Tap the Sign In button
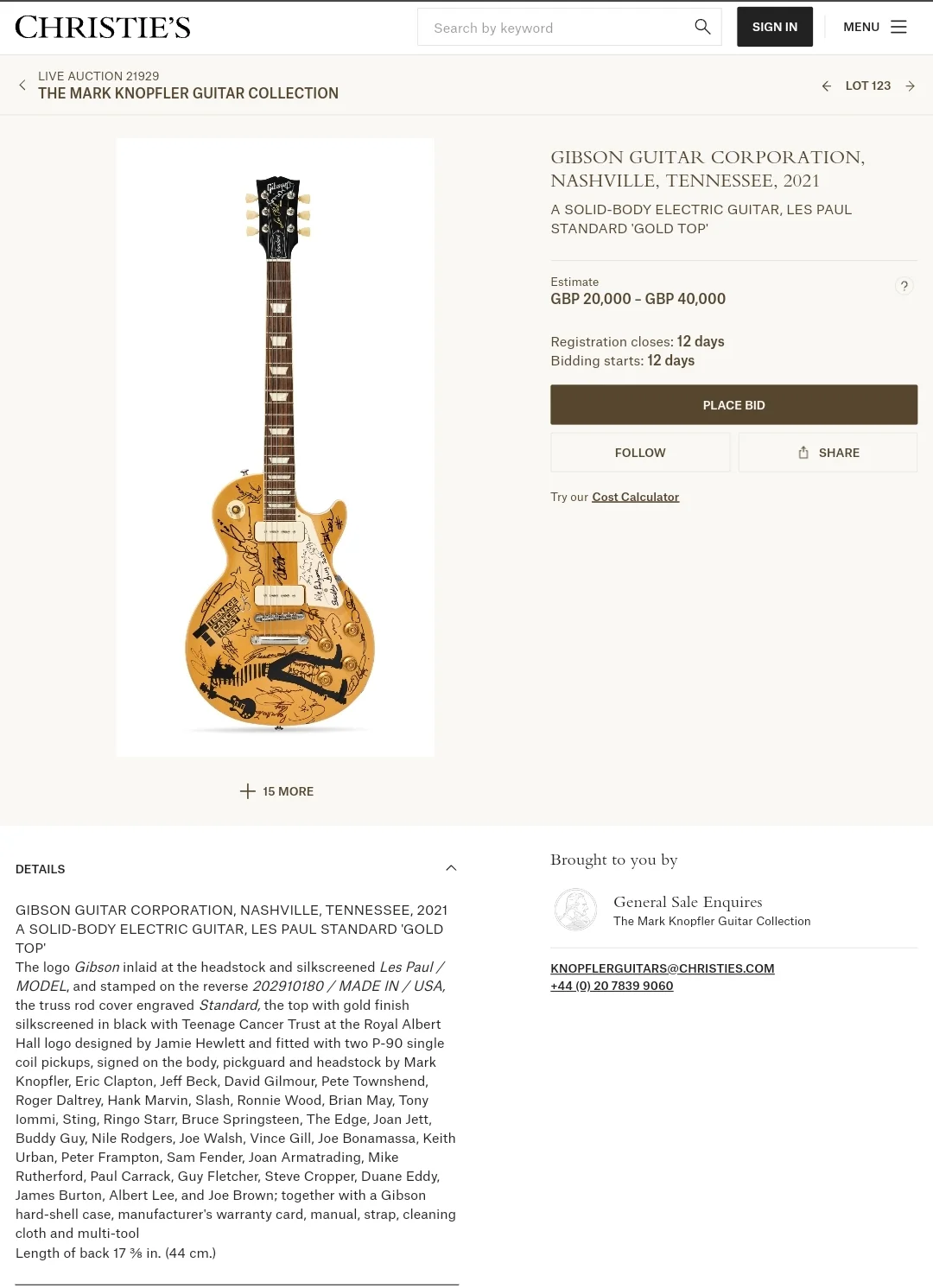This screenshot has width=933, height=1288. [x=774, y=27]
